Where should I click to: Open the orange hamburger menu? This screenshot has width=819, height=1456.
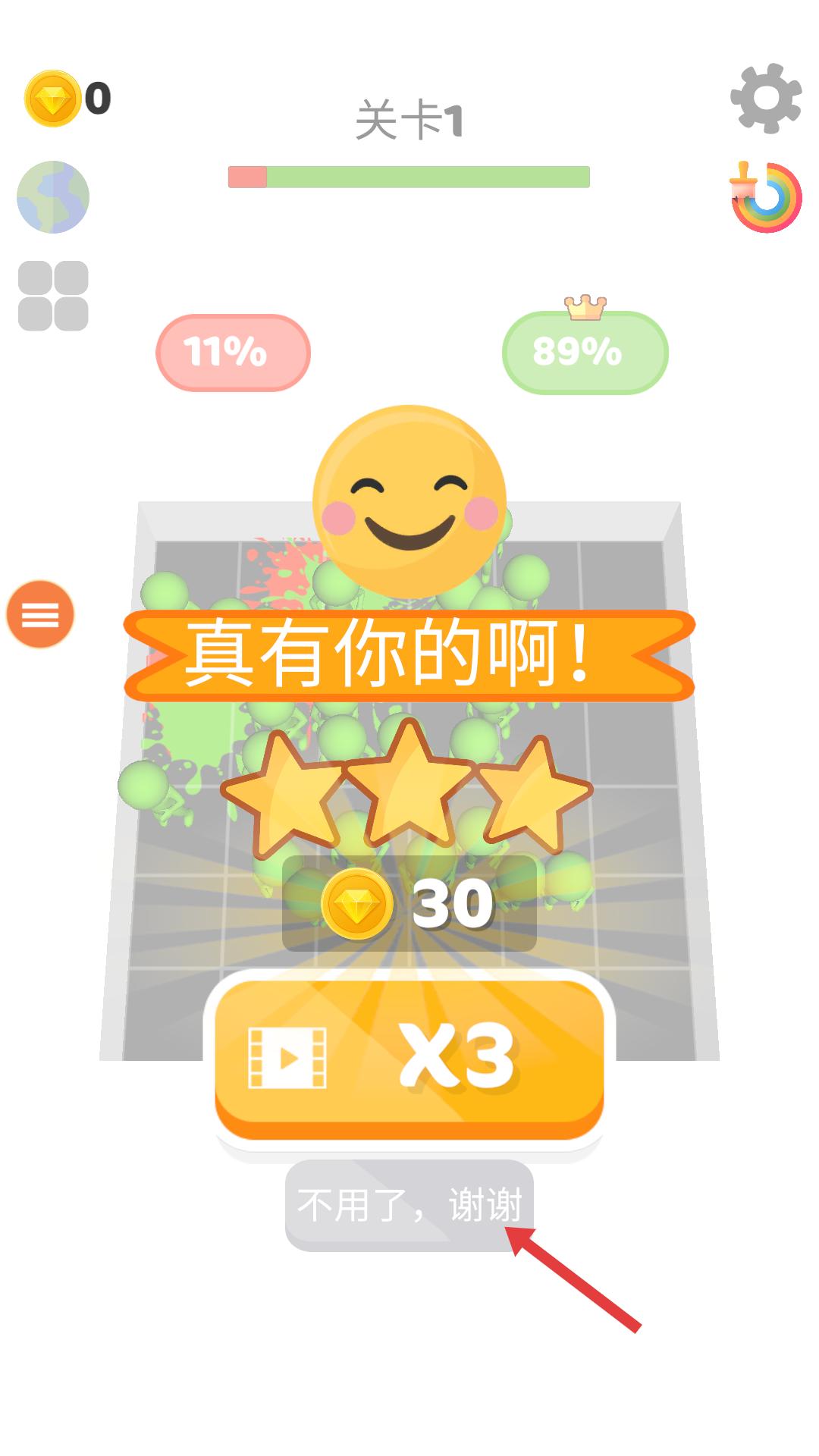(x=40, y=615)
